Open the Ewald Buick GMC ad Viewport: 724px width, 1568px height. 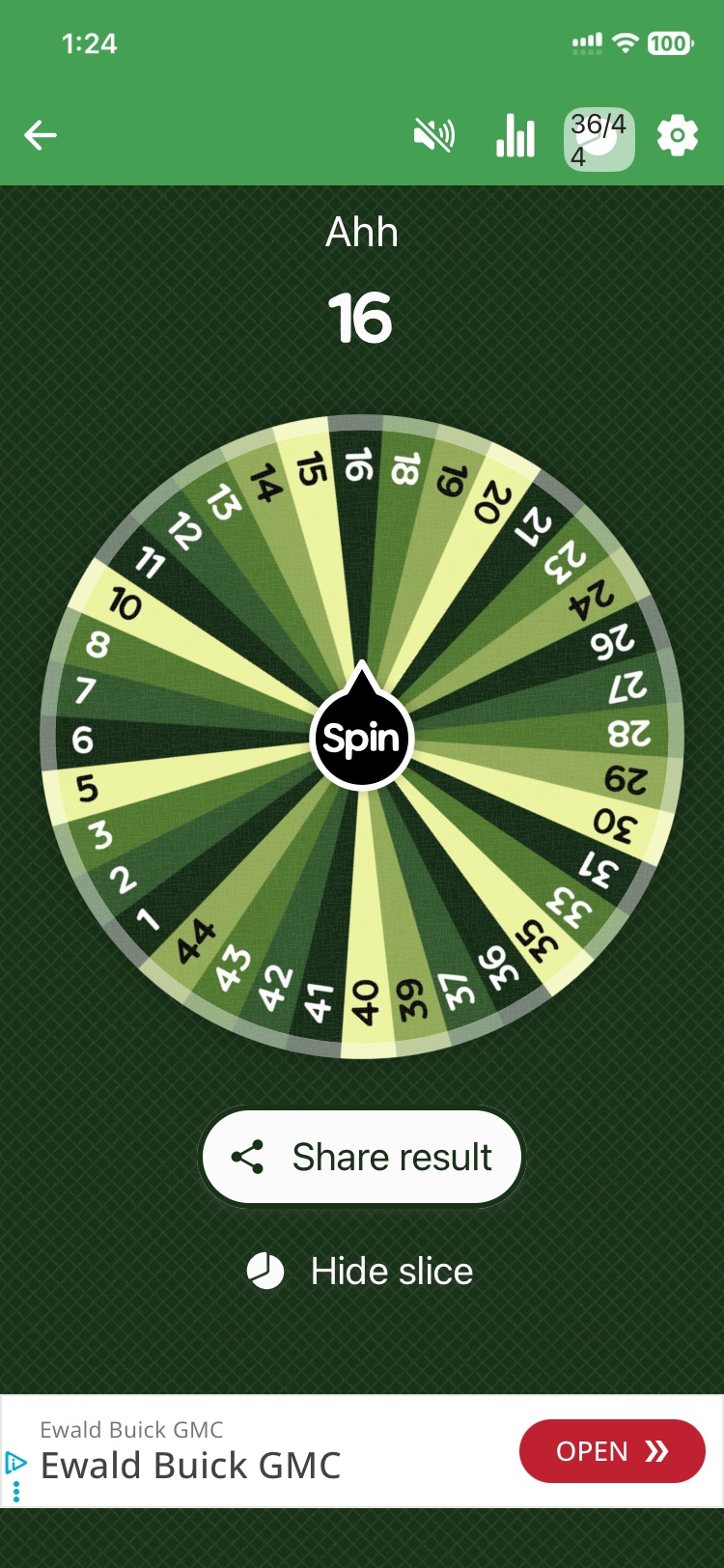612,1451
